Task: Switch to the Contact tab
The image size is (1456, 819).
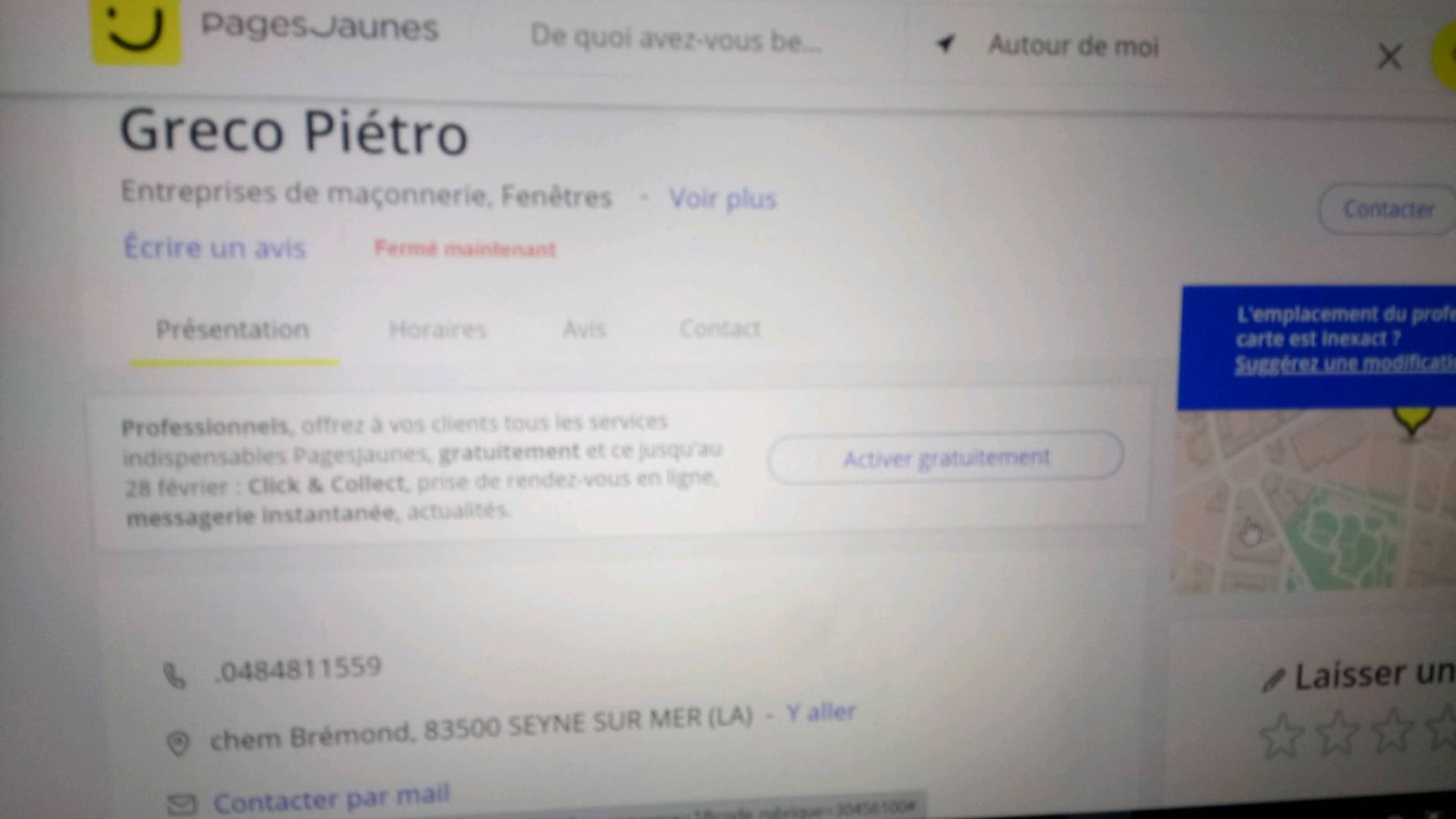Action: [720, 329]
